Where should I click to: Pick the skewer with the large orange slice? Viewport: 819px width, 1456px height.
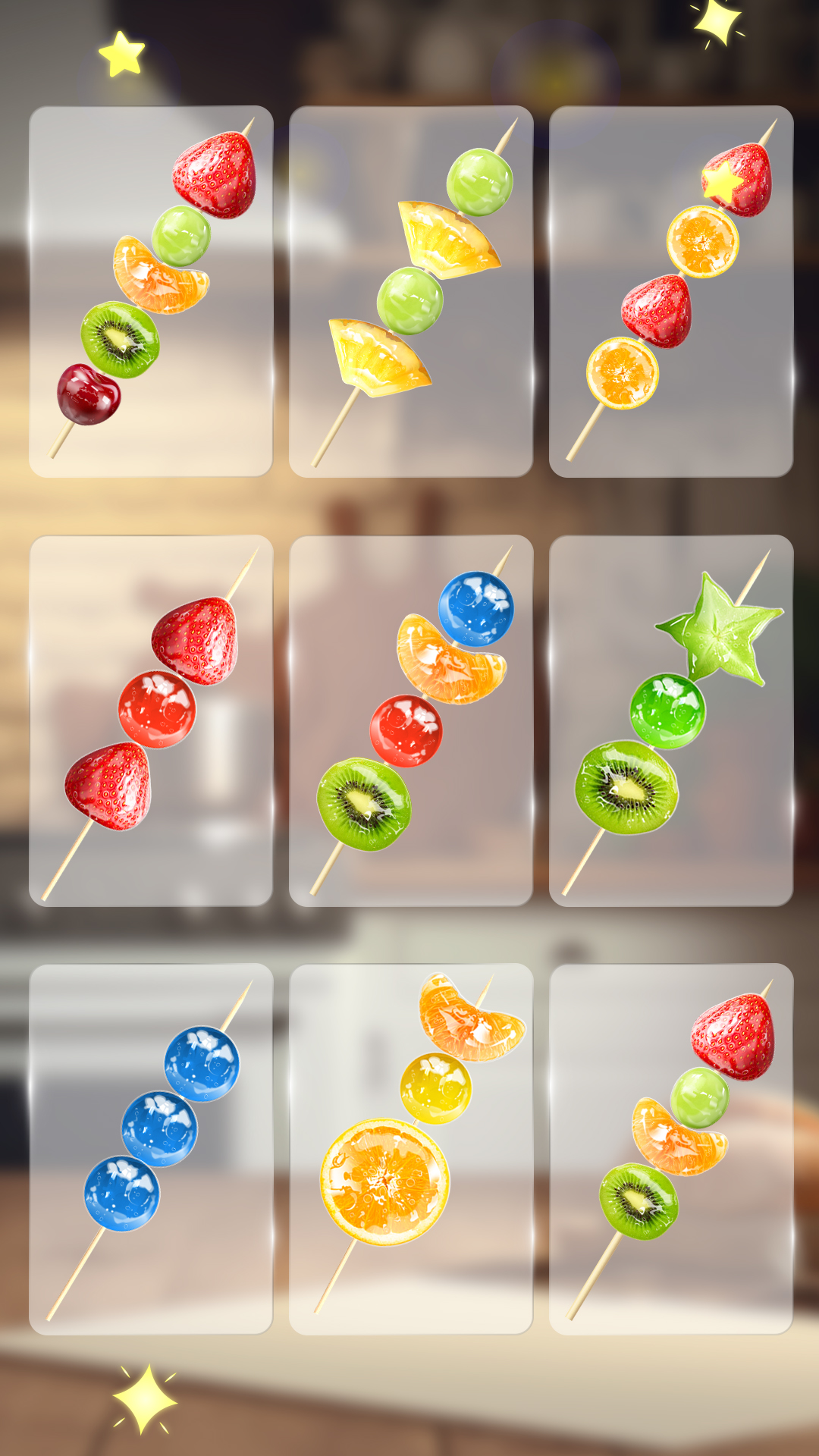point(411,1149)
